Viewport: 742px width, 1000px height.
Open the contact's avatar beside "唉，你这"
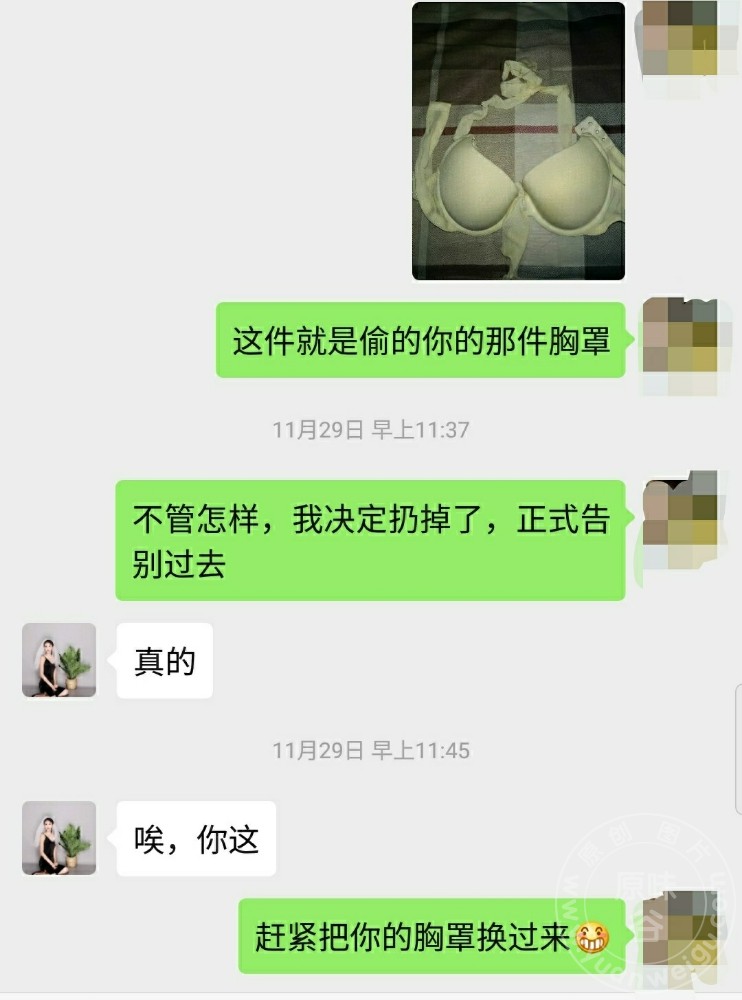(x=59, y=838)
